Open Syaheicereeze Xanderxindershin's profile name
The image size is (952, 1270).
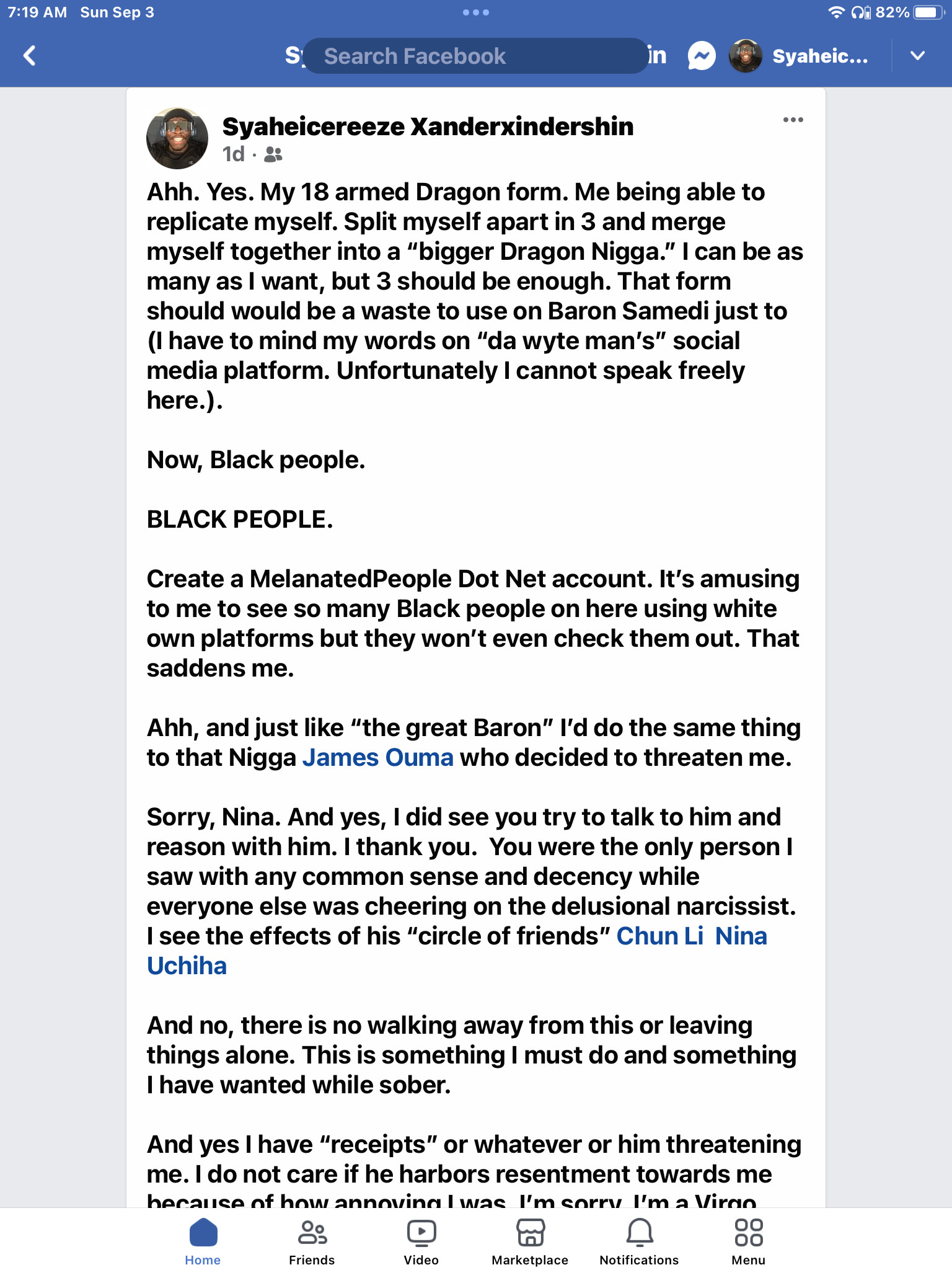(x=428, y=127)
